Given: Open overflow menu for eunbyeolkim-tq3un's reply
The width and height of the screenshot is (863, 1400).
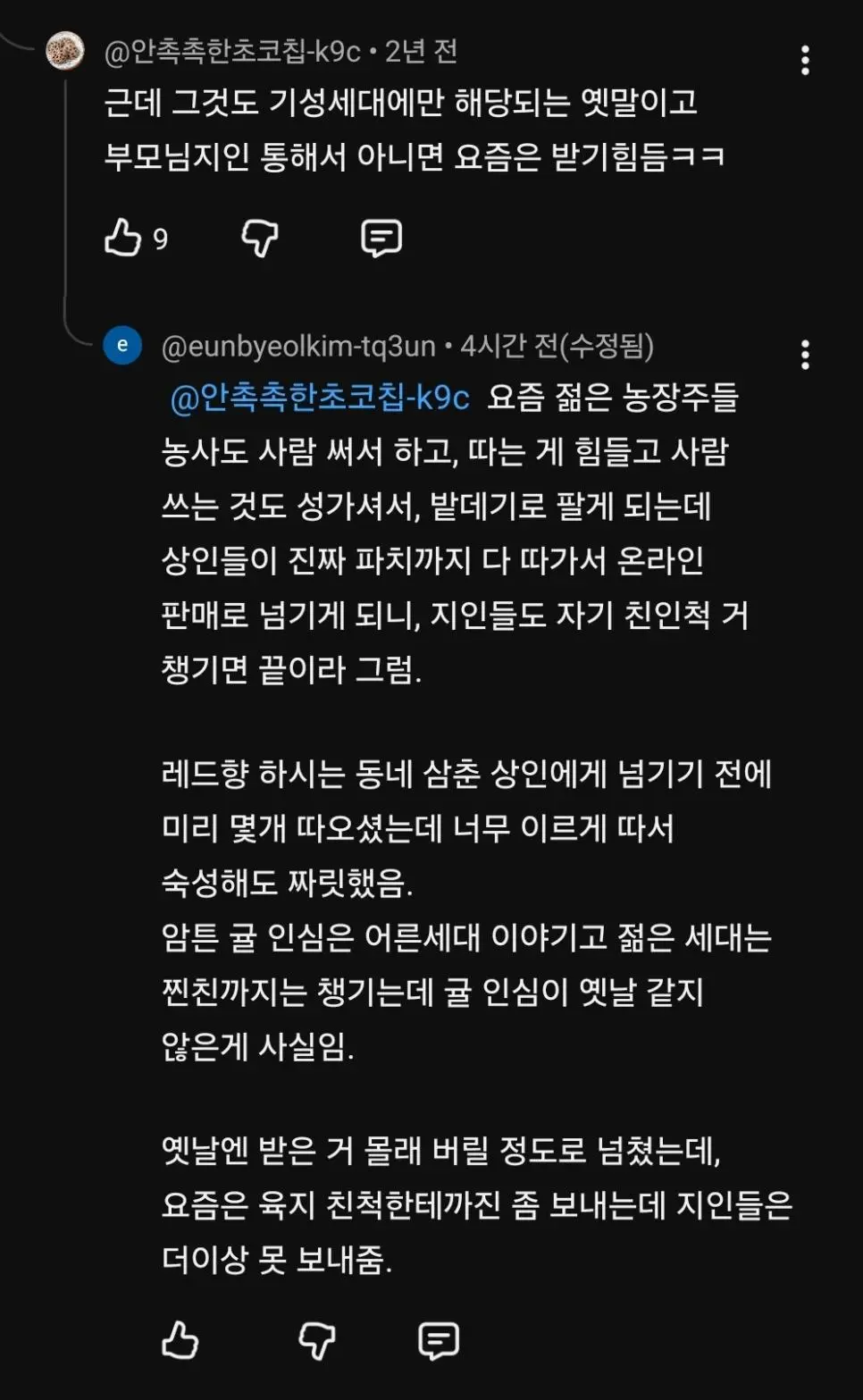Looking at the screenshot, I should coord(805,355).
